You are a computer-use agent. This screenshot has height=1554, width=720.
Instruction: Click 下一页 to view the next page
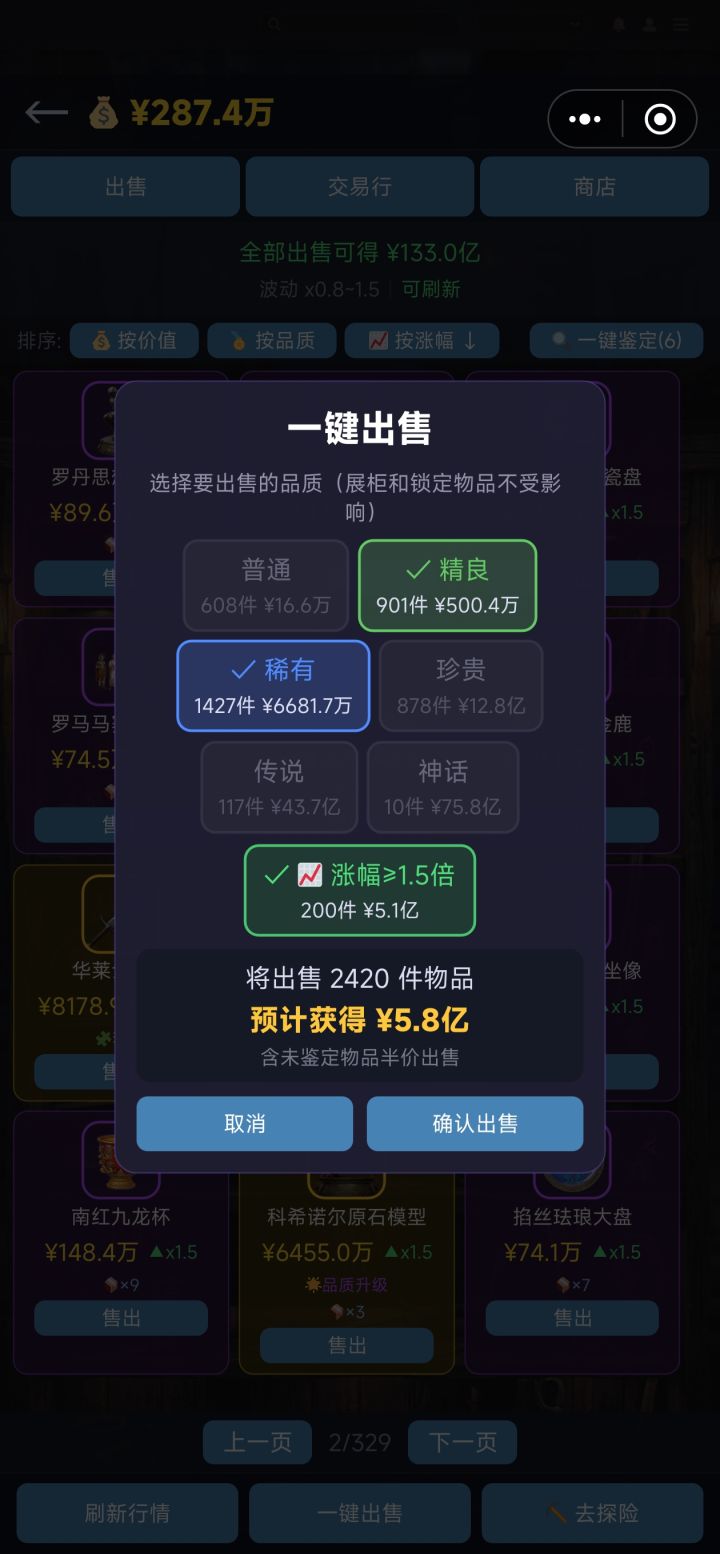pos(462,1442)
